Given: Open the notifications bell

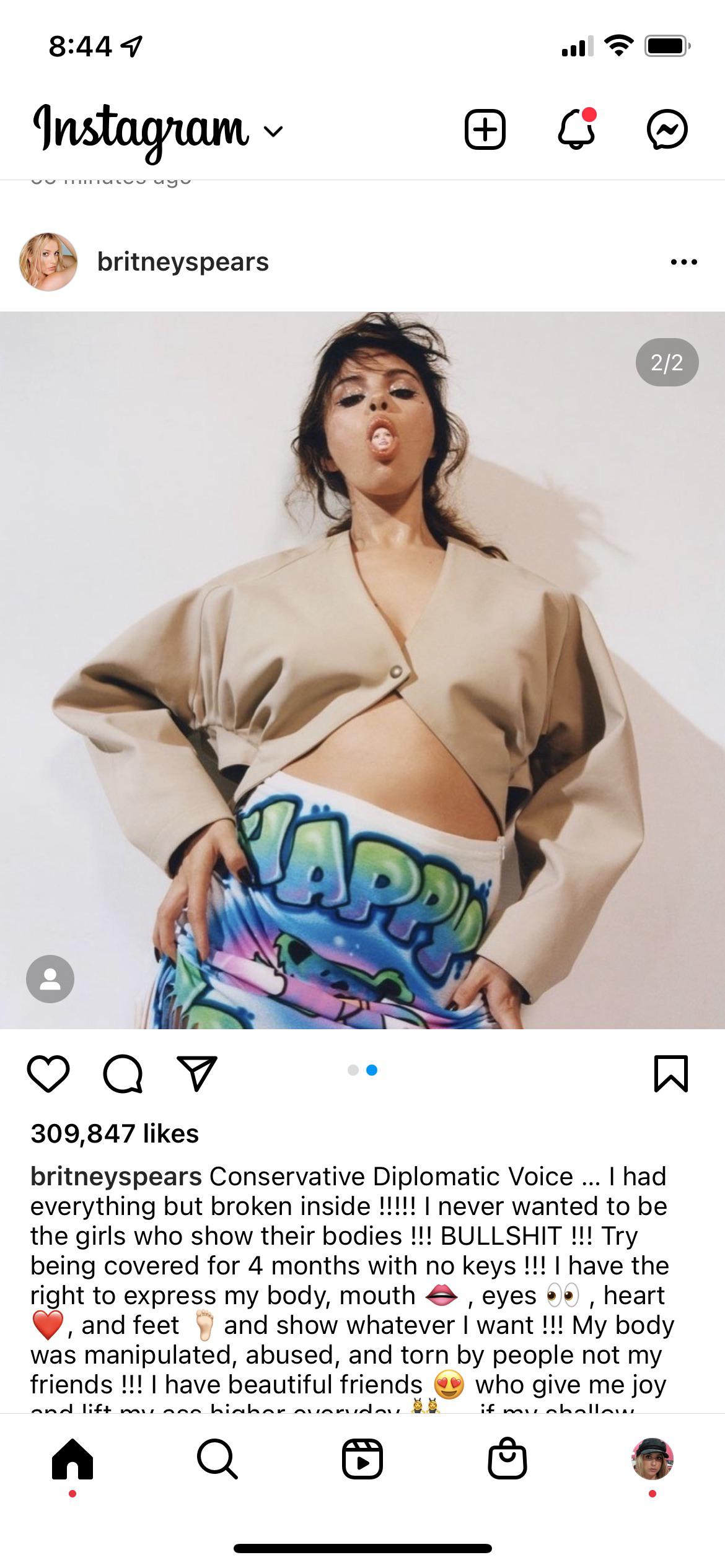Looking at the screenshot, I should (576, 130).
